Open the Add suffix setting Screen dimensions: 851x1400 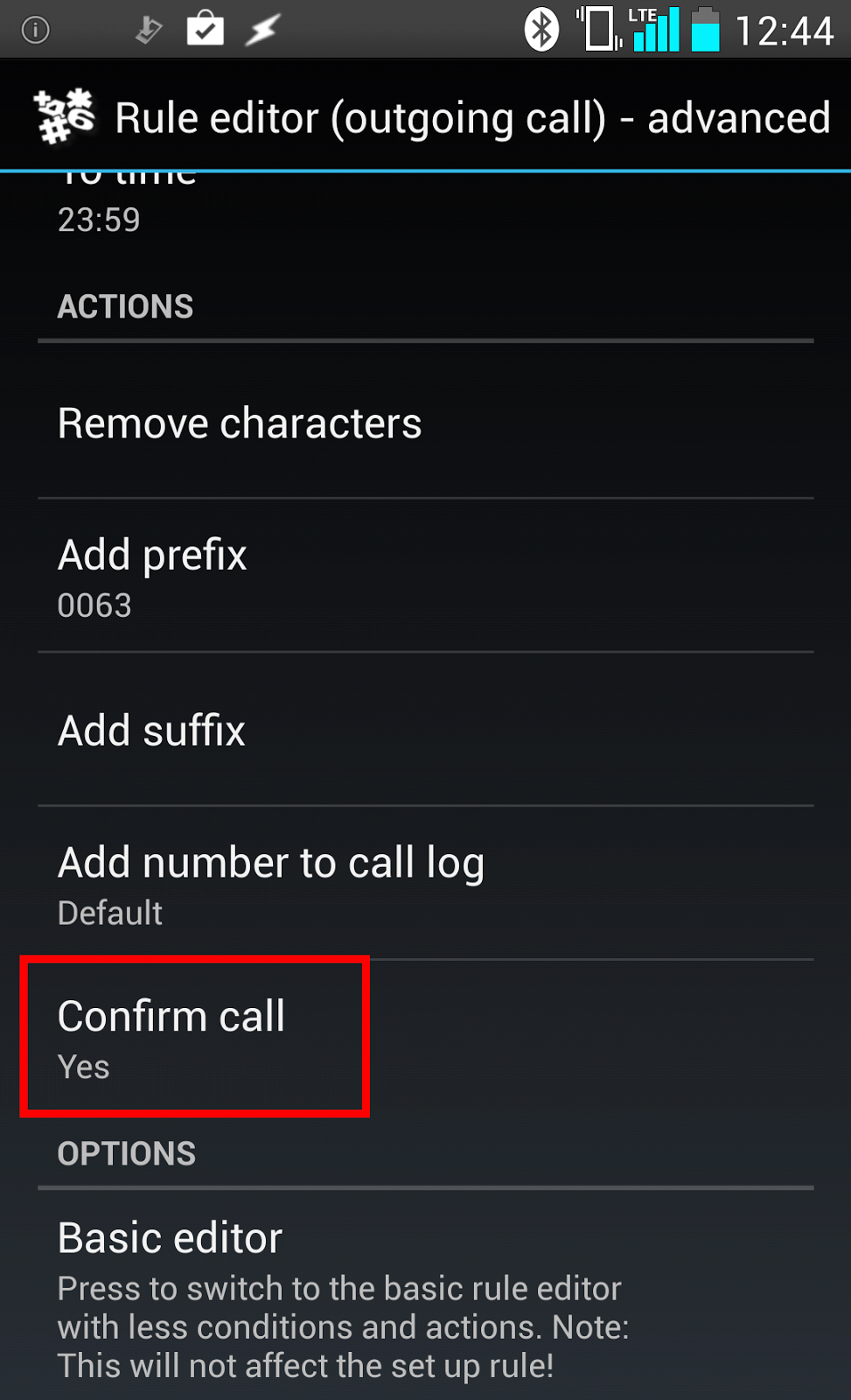coord(425,730)
